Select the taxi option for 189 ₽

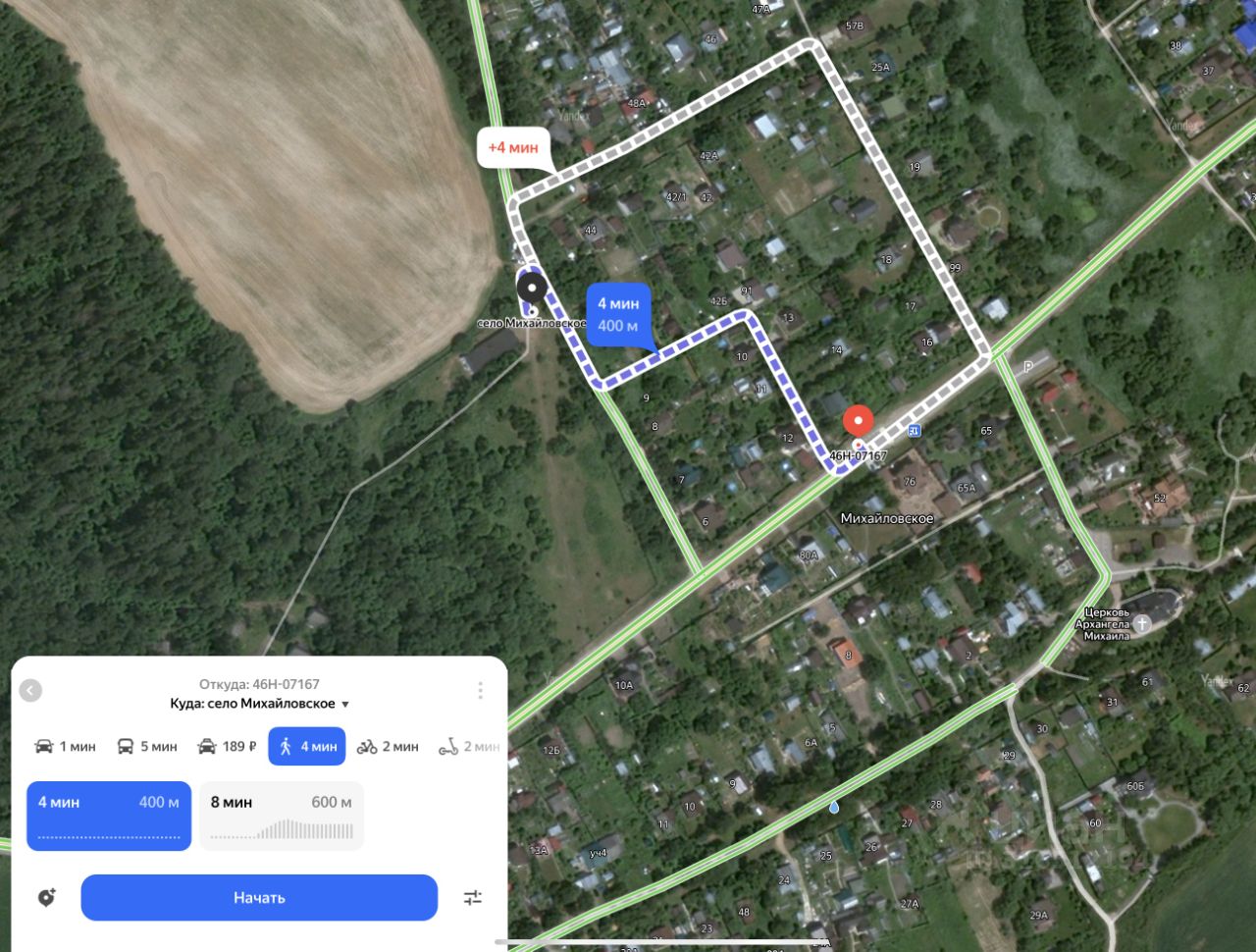(x=226, y=746)
